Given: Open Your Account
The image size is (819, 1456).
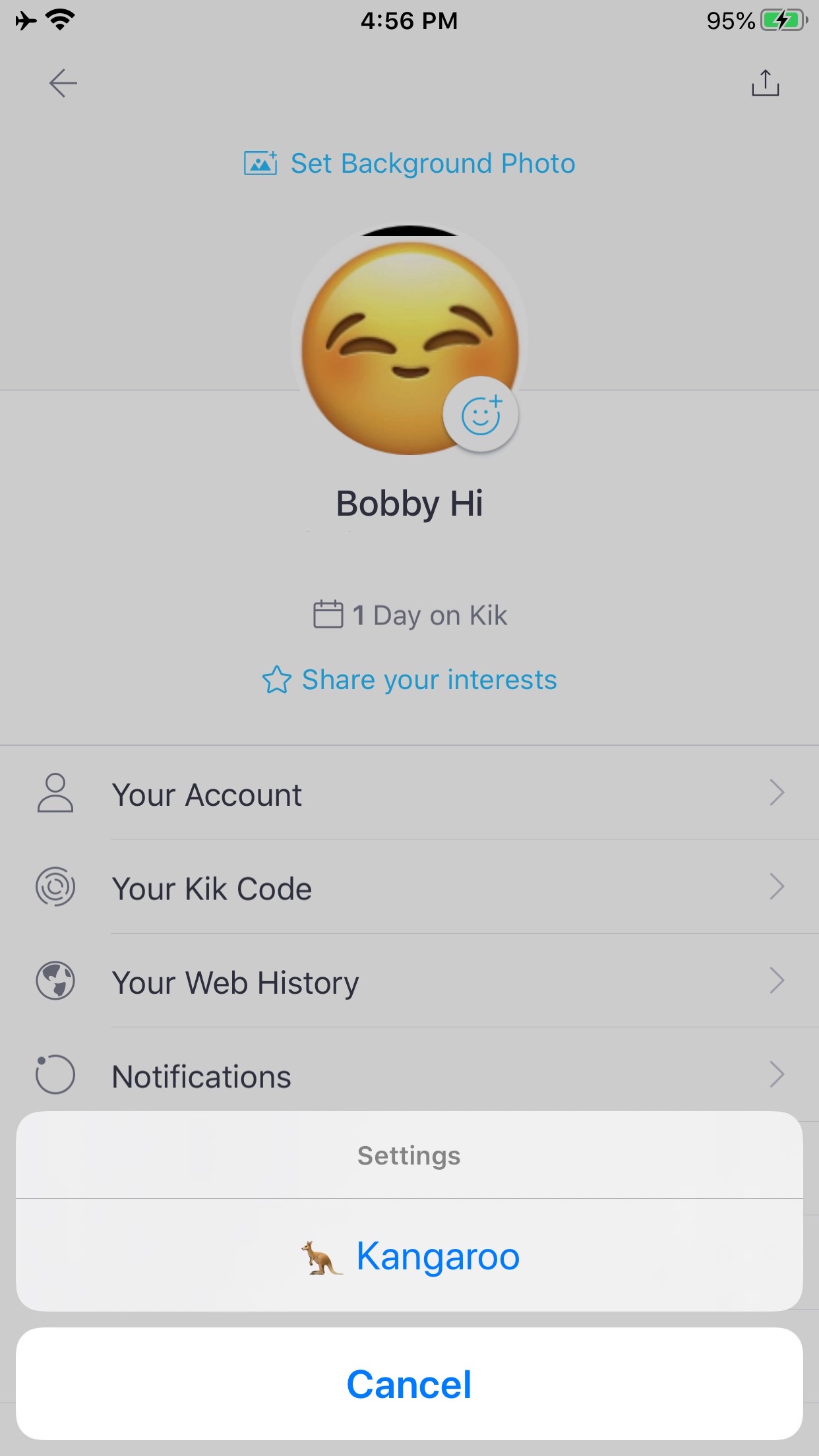Looking at the screenshot, I should point(409,793).
